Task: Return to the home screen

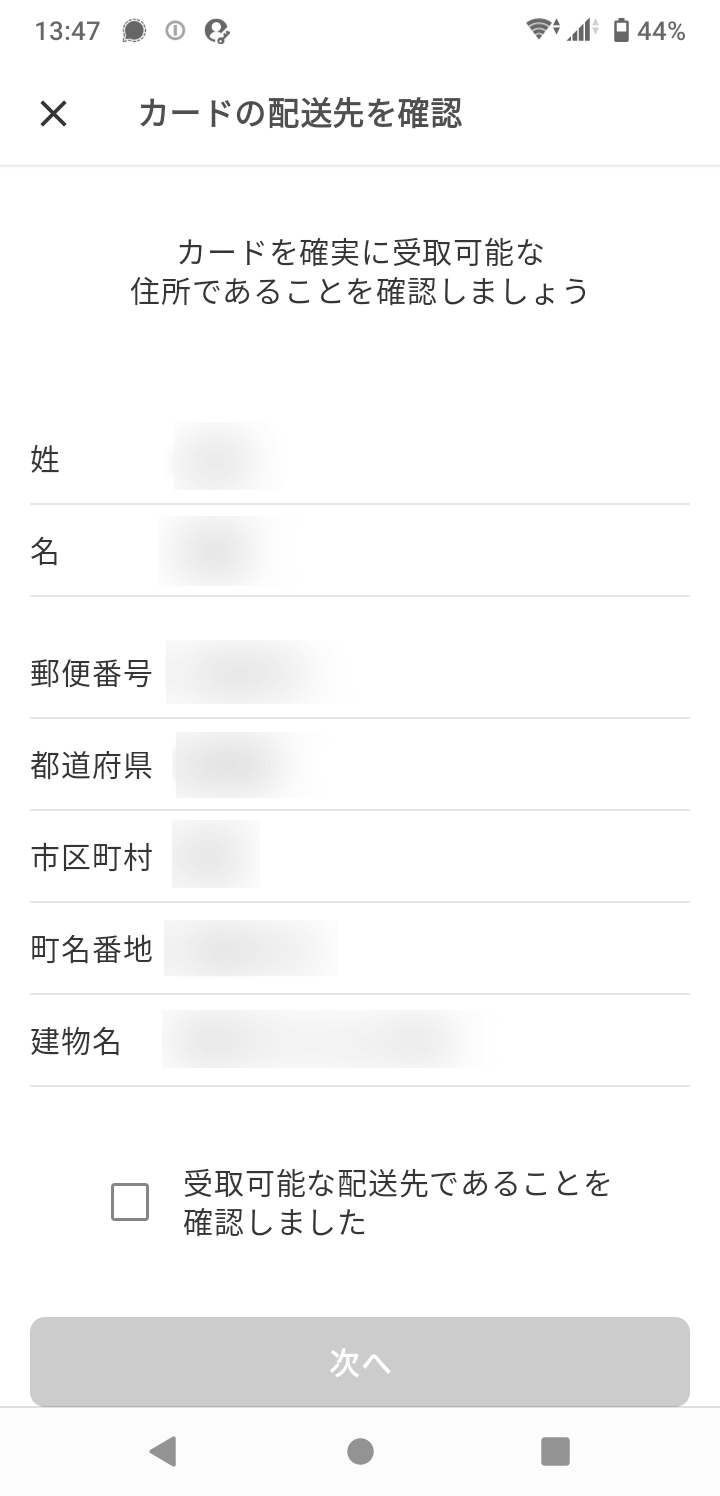Action: [360, 1451]
